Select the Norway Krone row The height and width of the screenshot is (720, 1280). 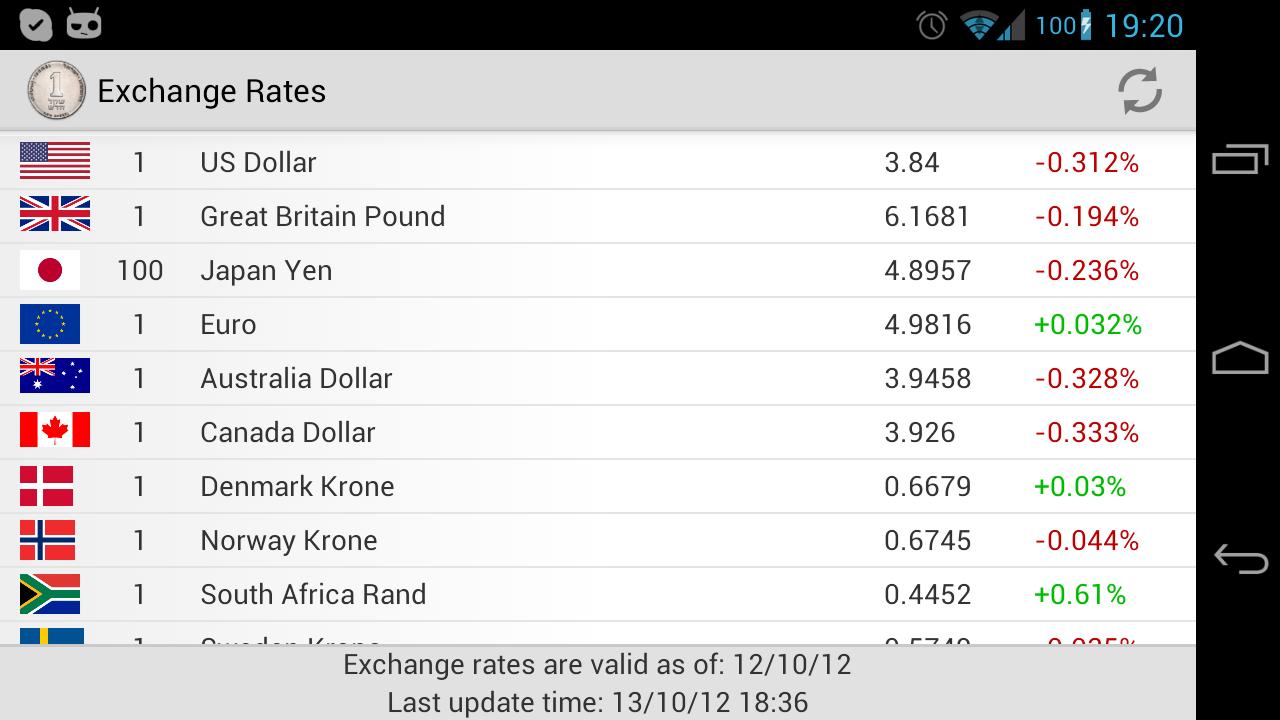[597, 540]
